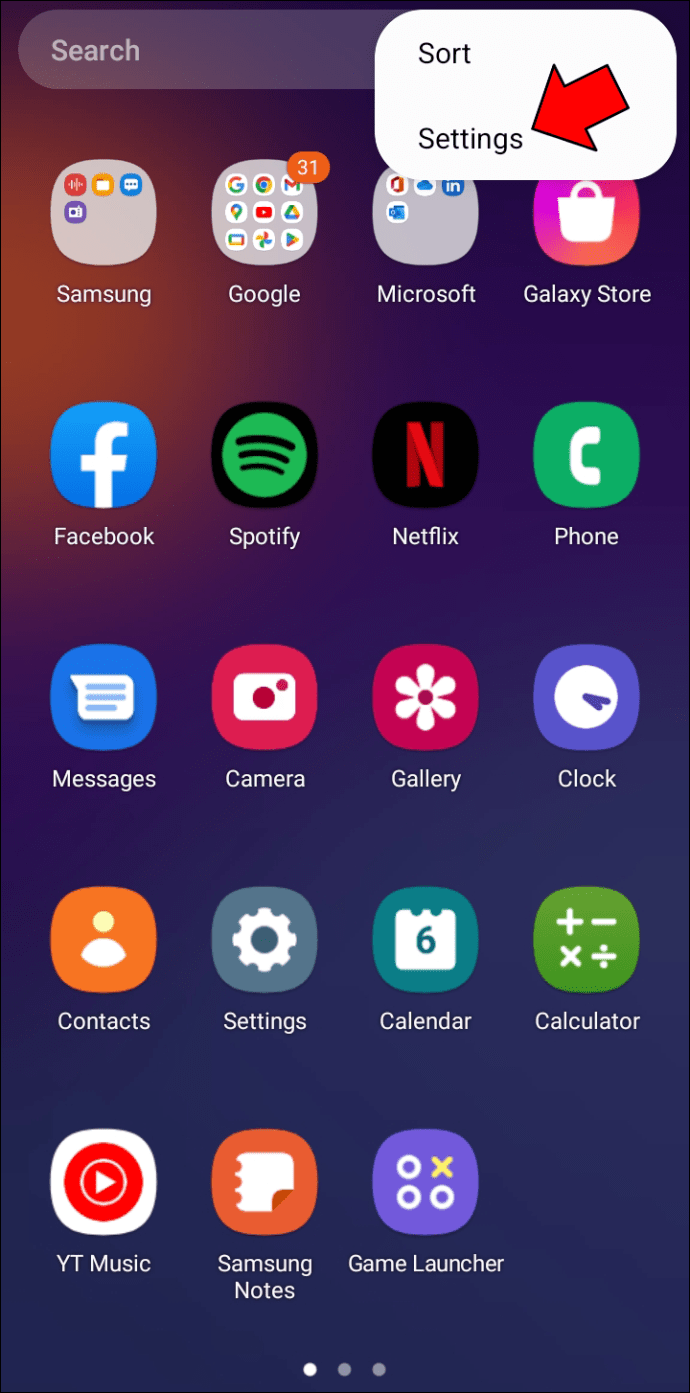Viewport: 690px width, 1393px height.
Task: Open Contacts
Action: pos(104,940)
